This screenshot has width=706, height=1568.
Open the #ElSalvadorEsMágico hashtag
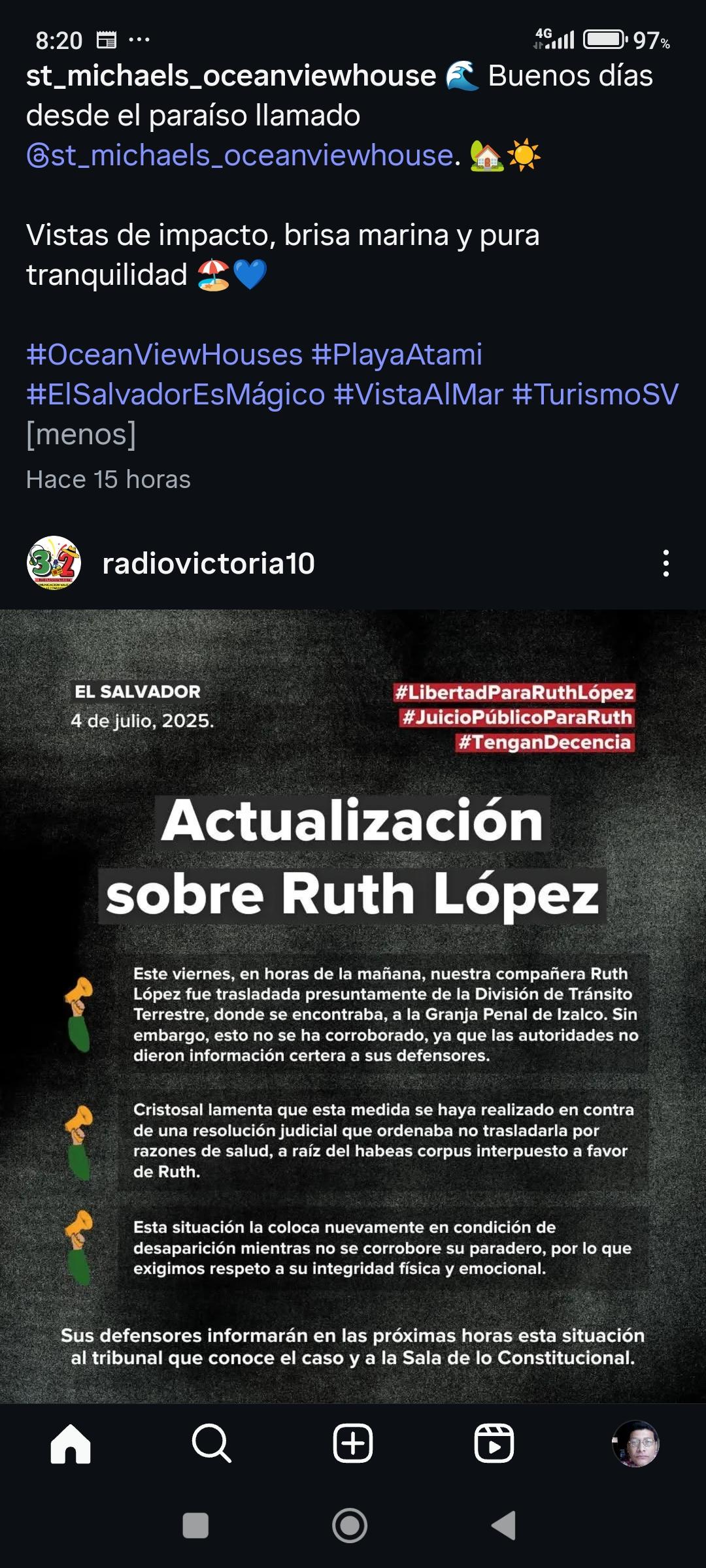coord(176,395)
